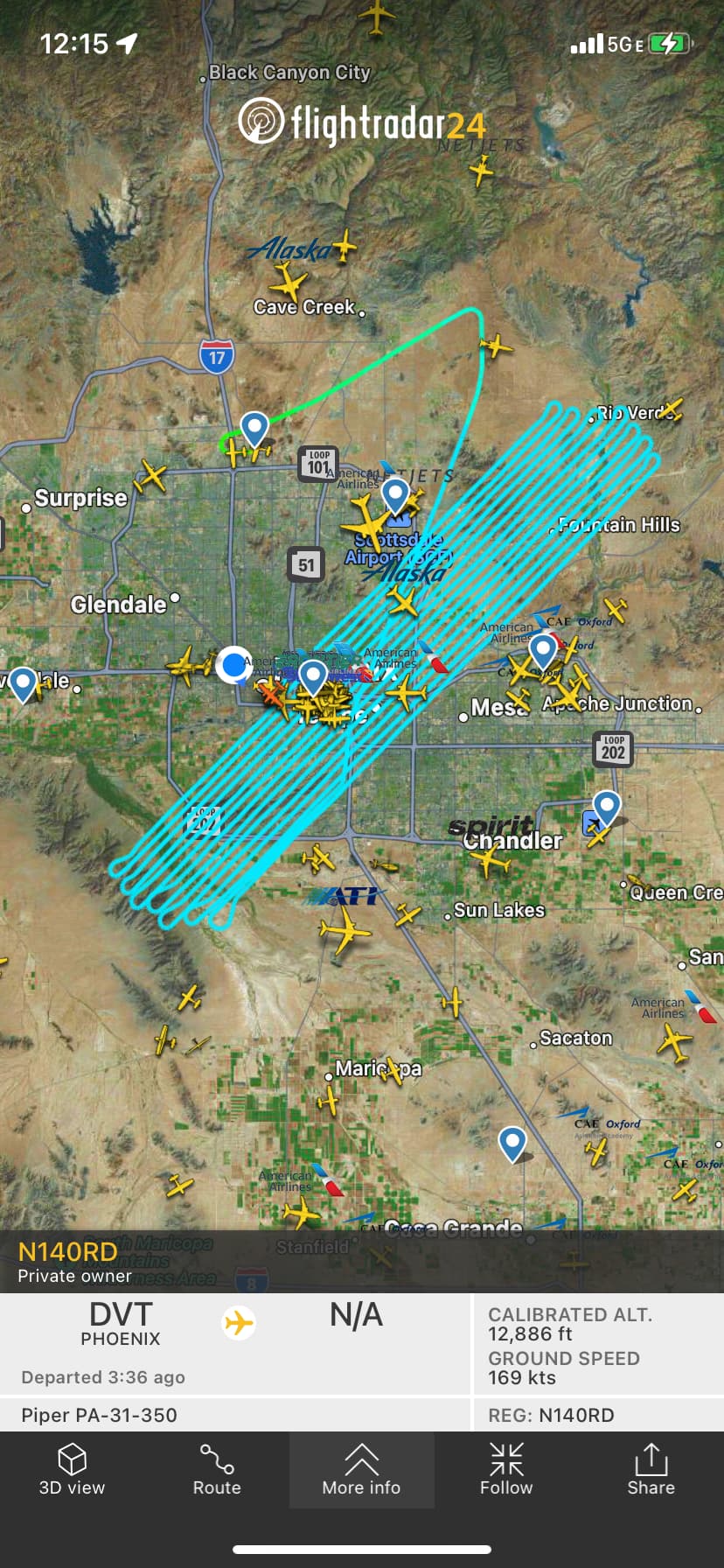Tap the ATI aircraft near Sun Lakes
The width and height of the screenshot is (724, 1568).
coord(345,931)
